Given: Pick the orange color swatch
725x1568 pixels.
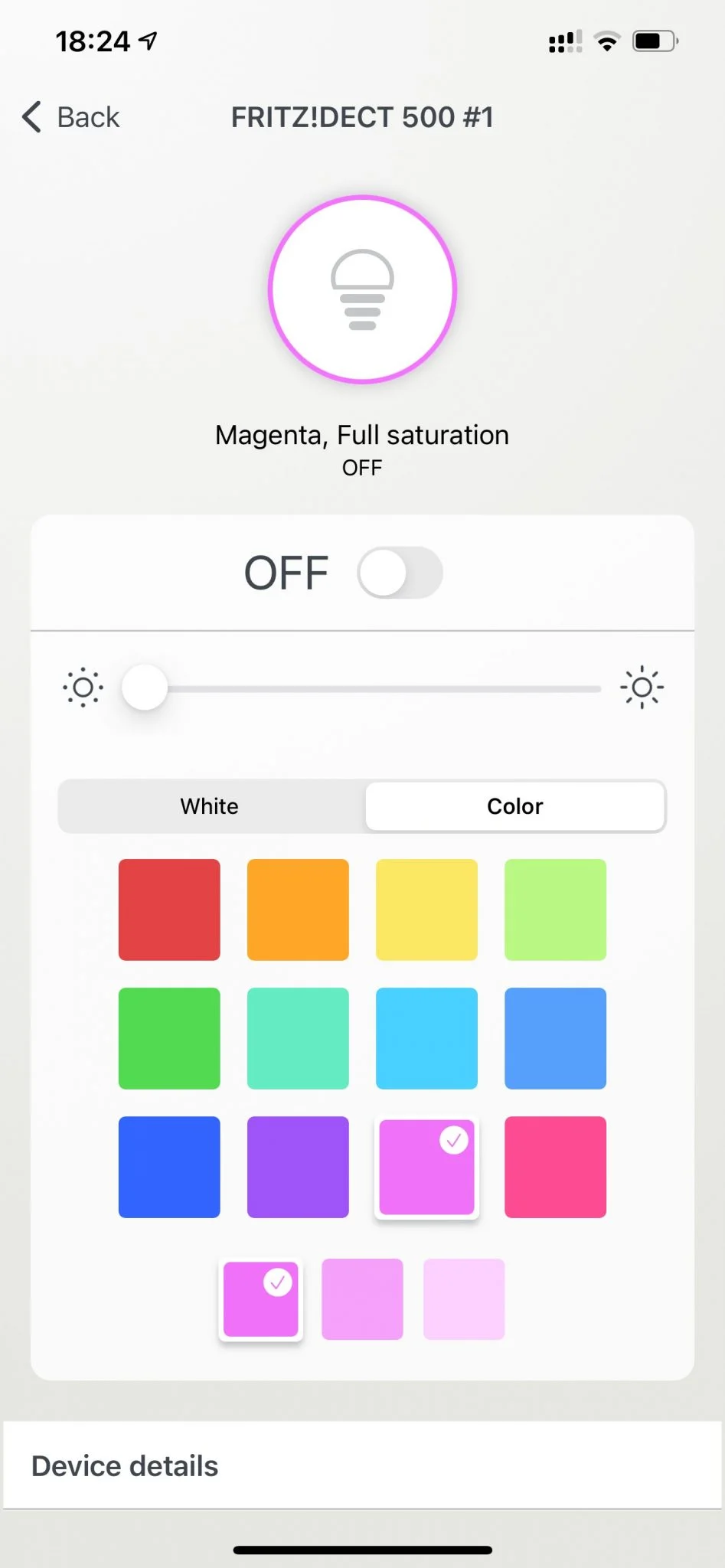Looking at the screenshot, I should pos(298,910).
